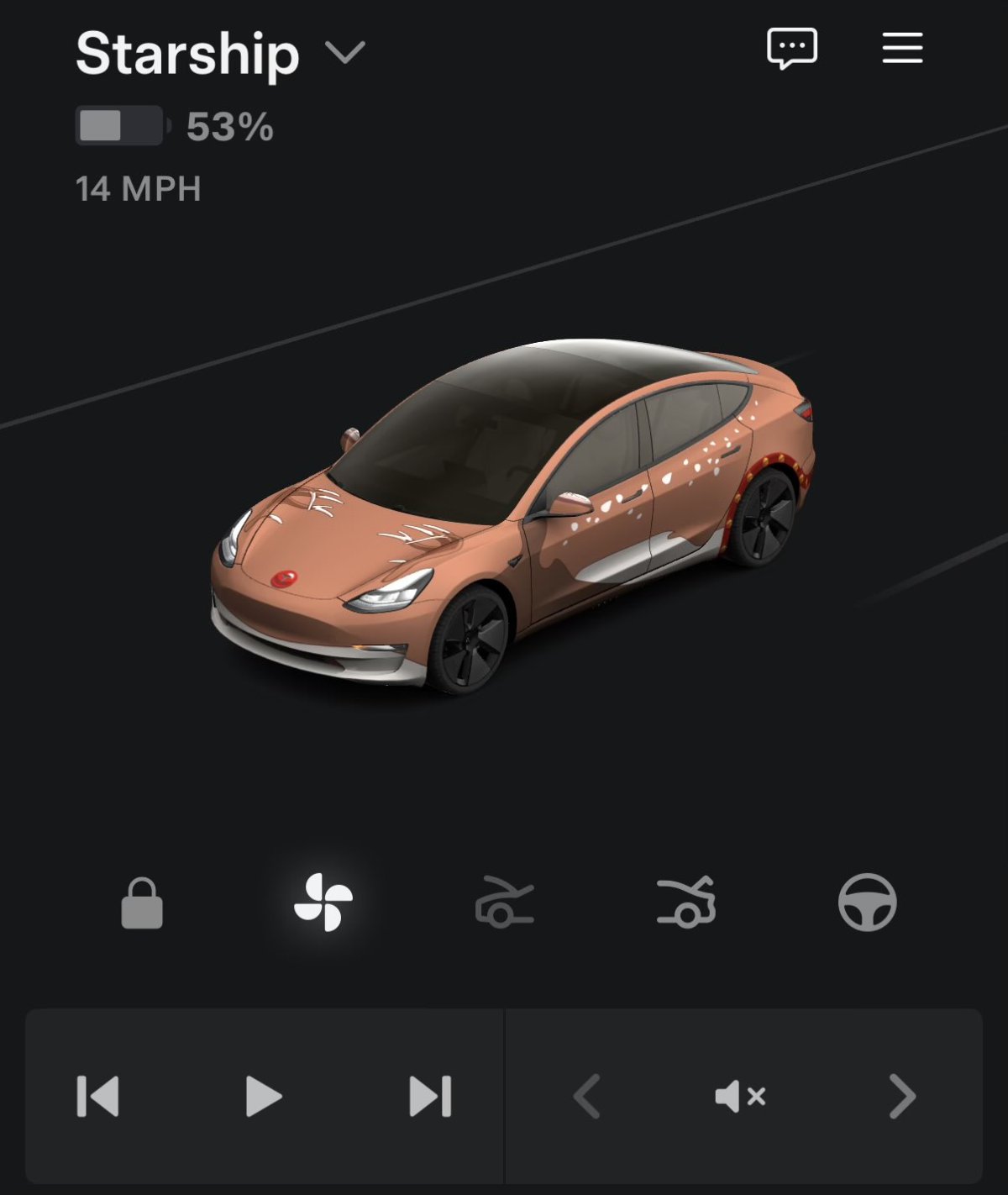Tap the right chevron to raise volume
Viewport: 1008px width, 1195px height.
click(x=901, y=1096)
